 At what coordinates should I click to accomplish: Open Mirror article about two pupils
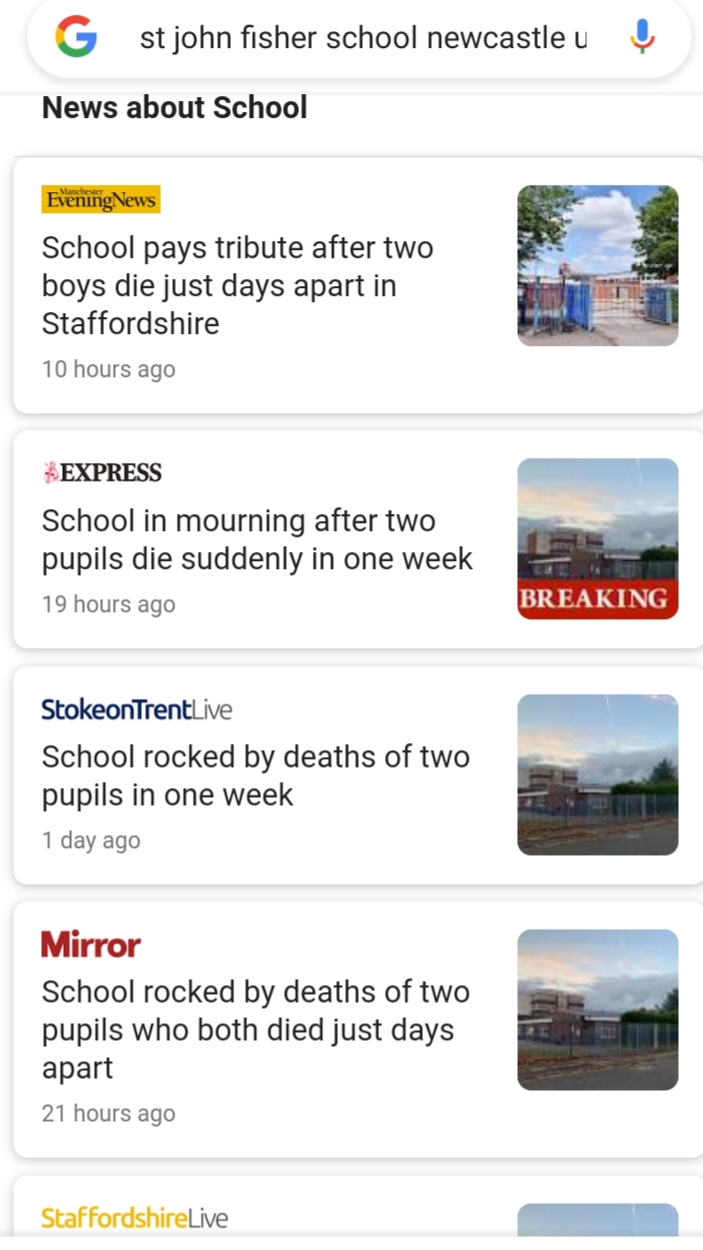tap(255, 1029)
